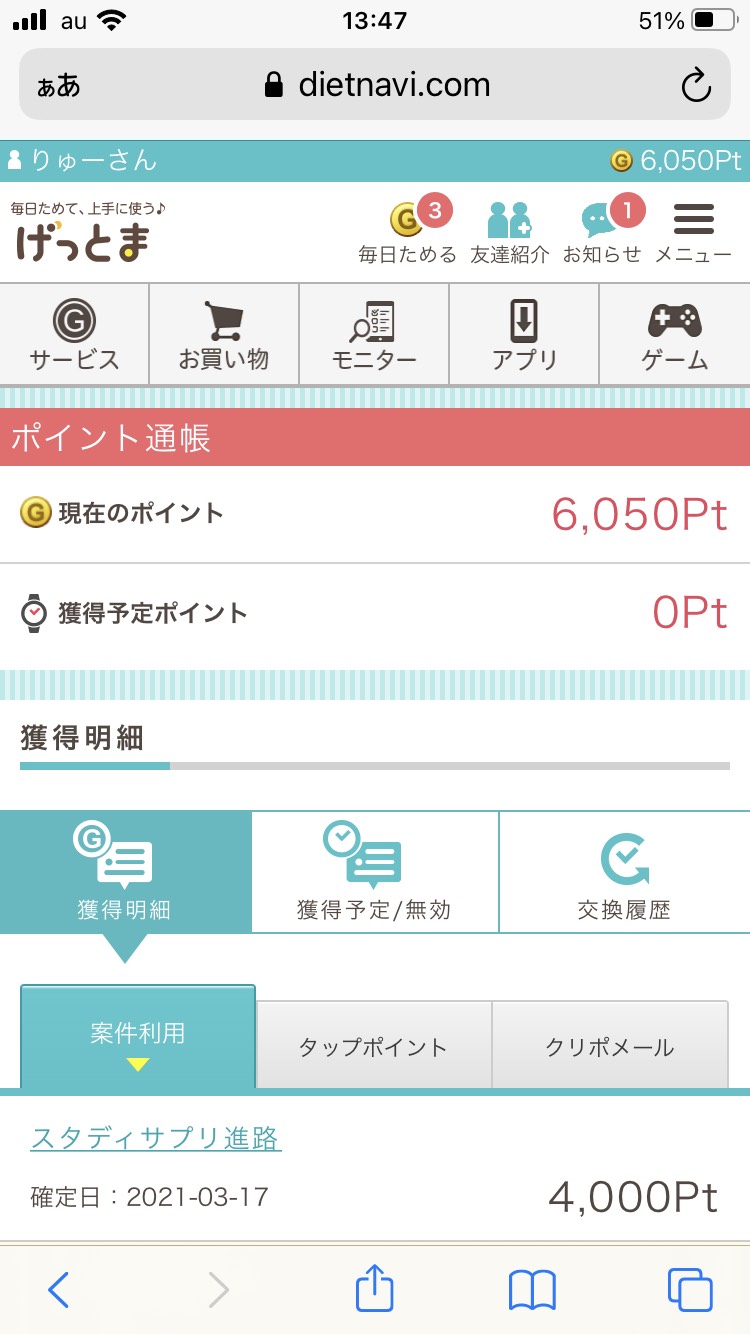Open the メニュー hamburger menu
Viewport: 750px width, 1334px height.
click(x=693, y=232)
